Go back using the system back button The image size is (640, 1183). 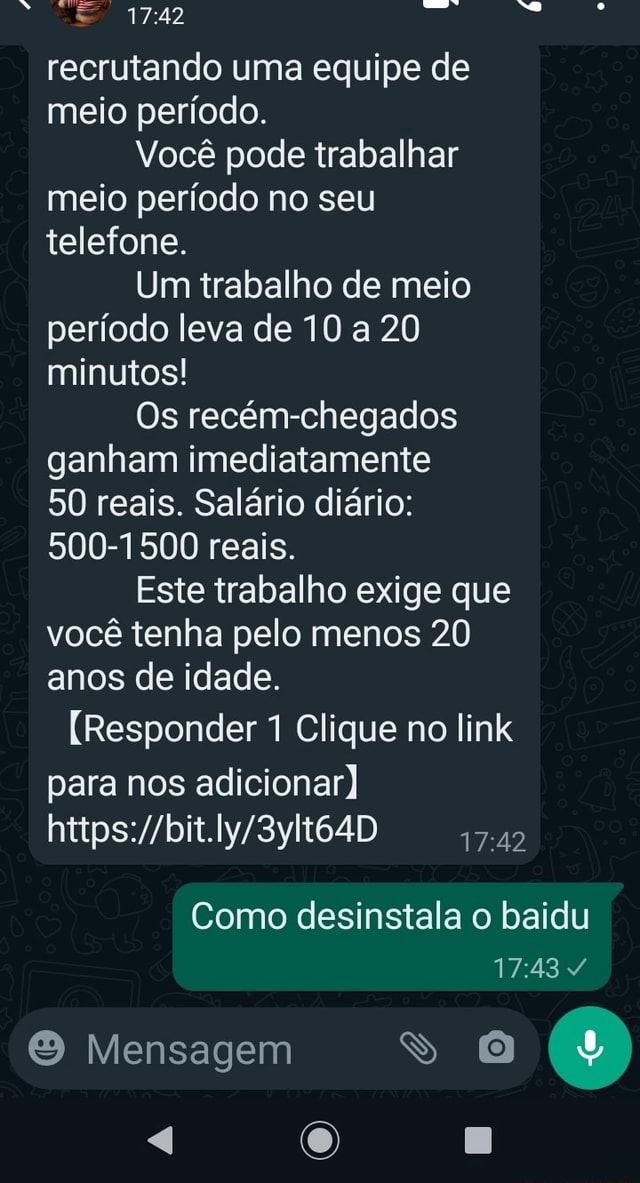(160, 1139)
